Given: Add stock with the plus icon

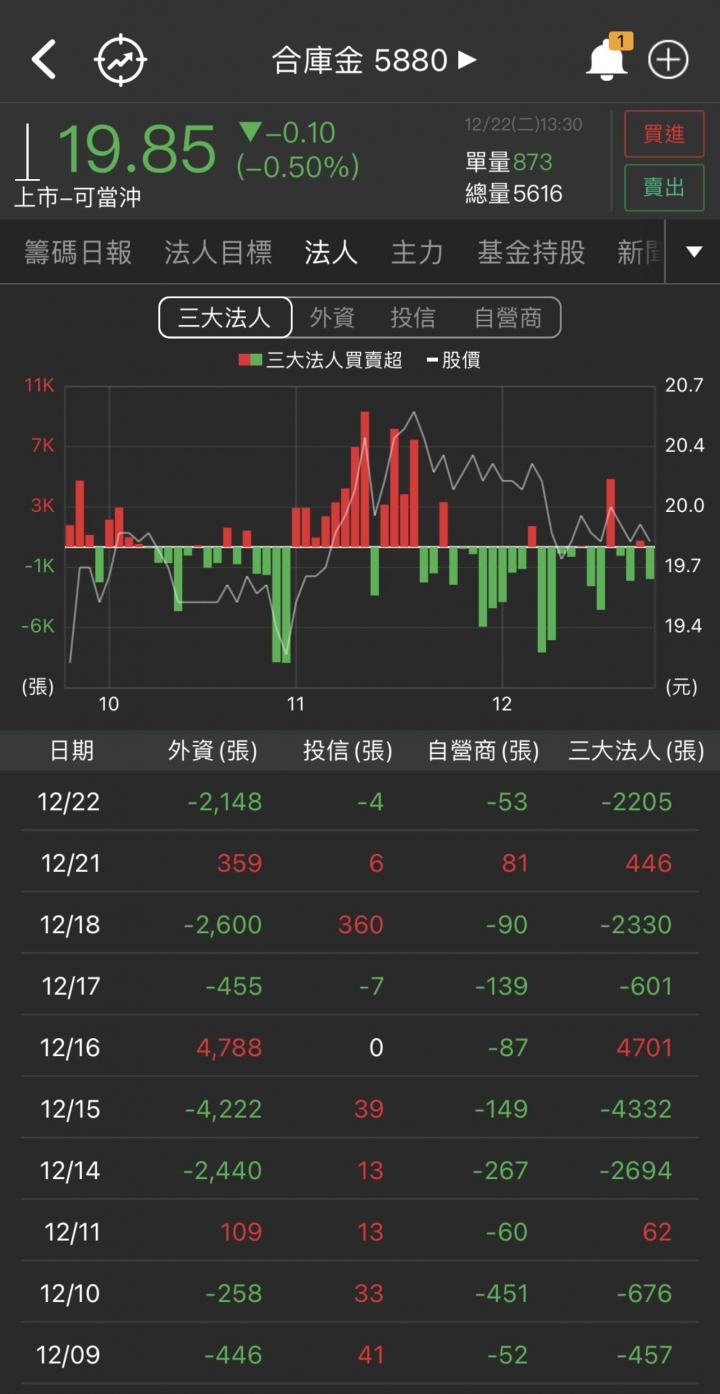Looking at the screenshot, I should point(668,60).
